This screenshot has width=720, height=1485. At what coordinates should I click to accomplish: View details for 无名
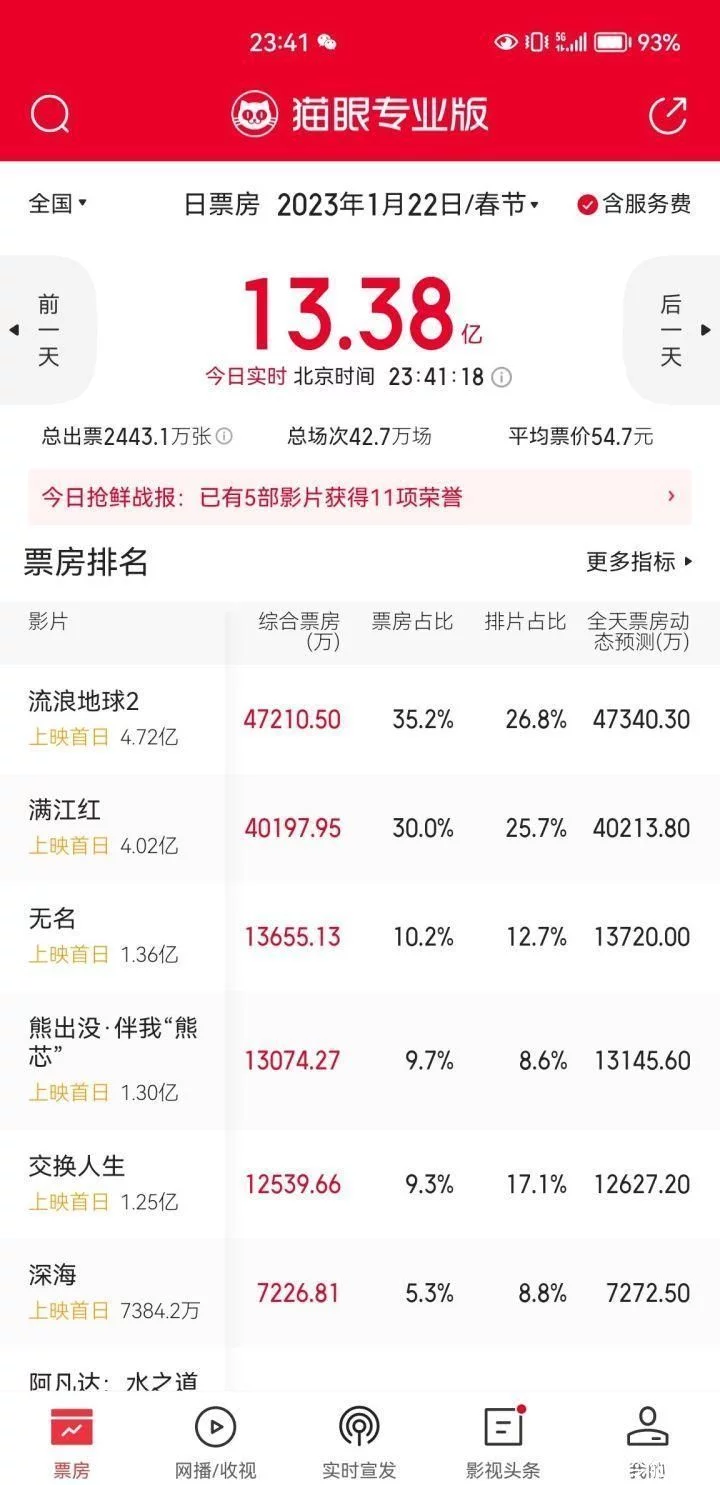coord(360,936)
